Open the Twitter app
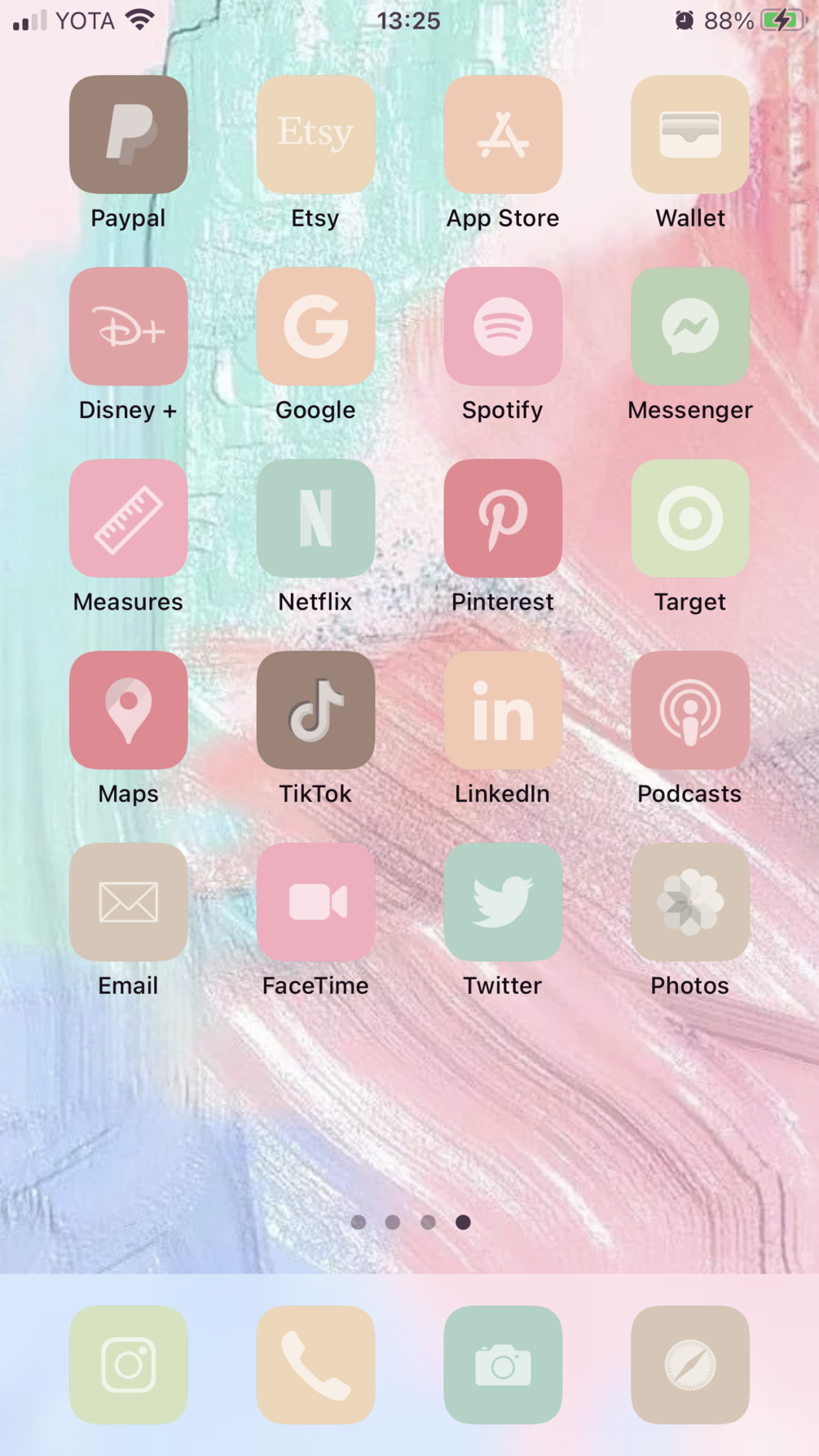The image size is (819, 1456). (503, 902)
